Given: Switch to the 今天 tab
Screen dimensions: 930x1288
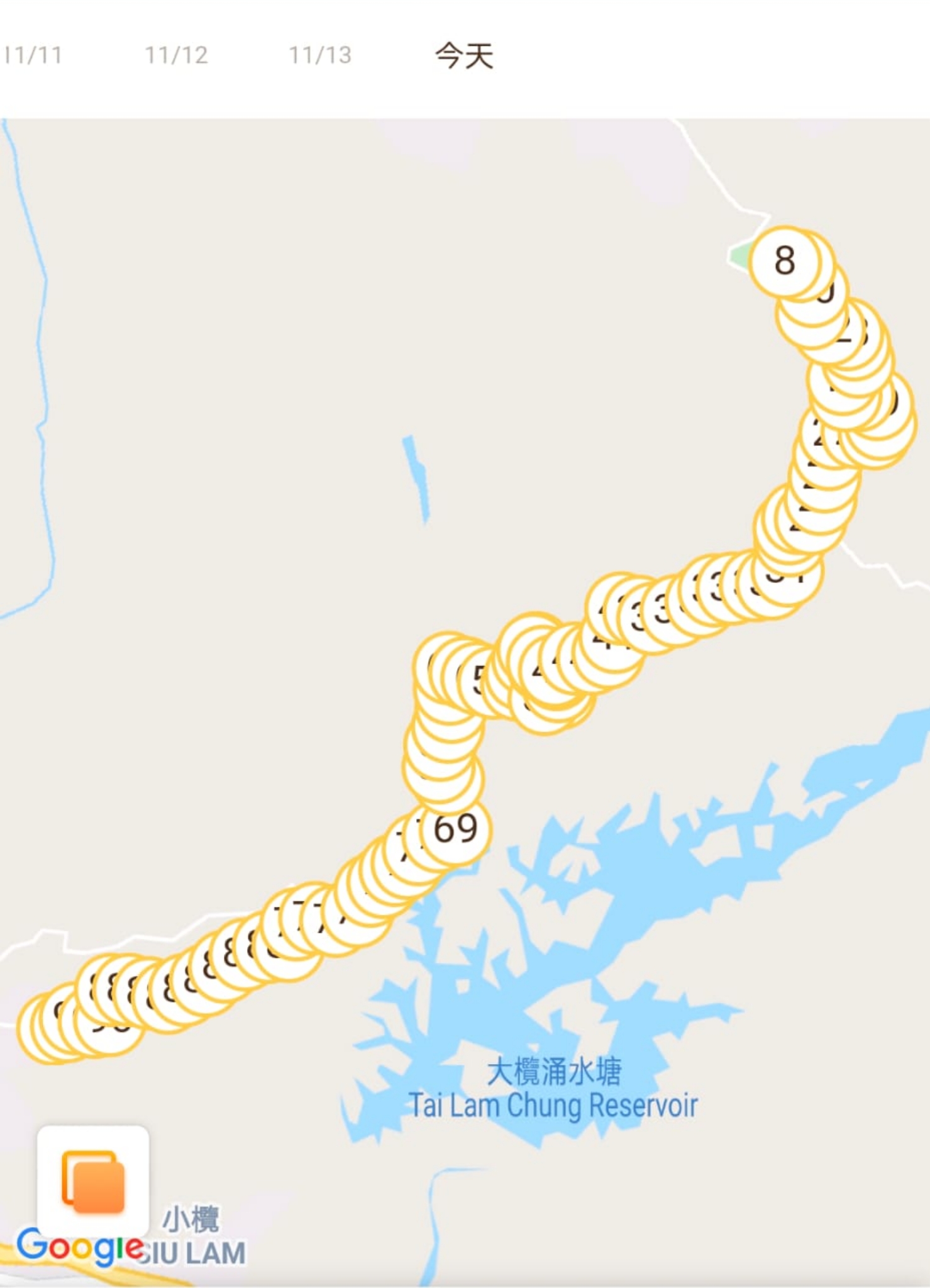Looking at the screenshot, I should tap(464, 55).
